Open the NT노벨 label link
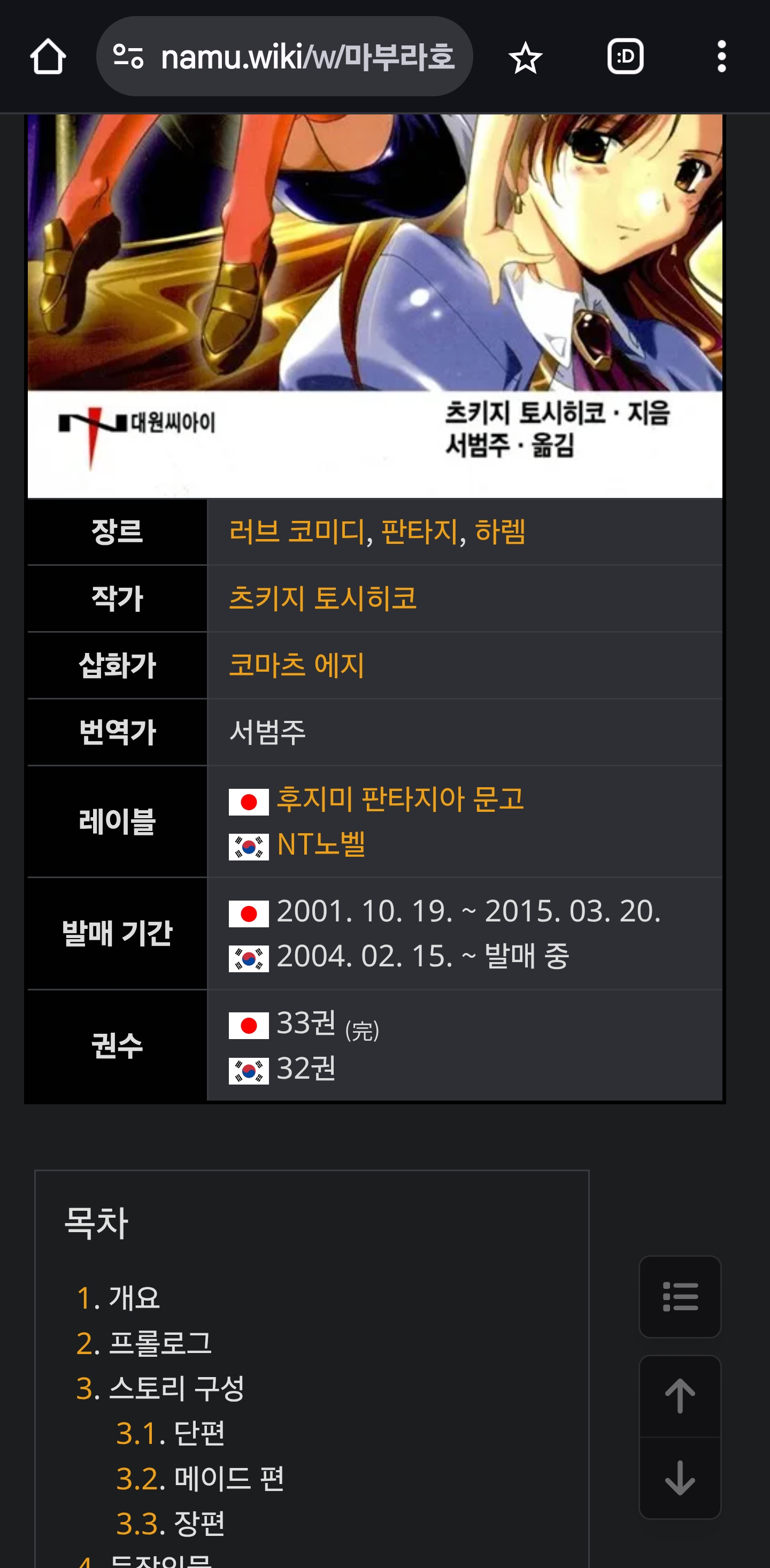 pyautogui.click(x=321, y=844)
